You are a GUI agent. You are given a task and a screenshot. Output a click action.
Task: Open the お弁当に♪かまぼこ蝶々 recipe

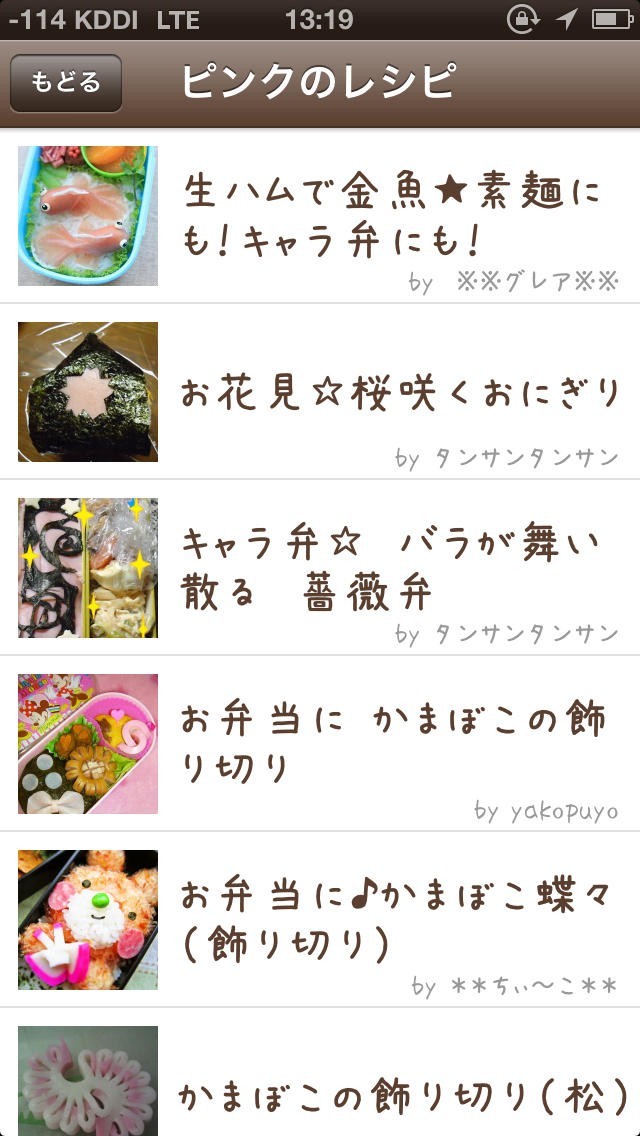coord(394,918)
